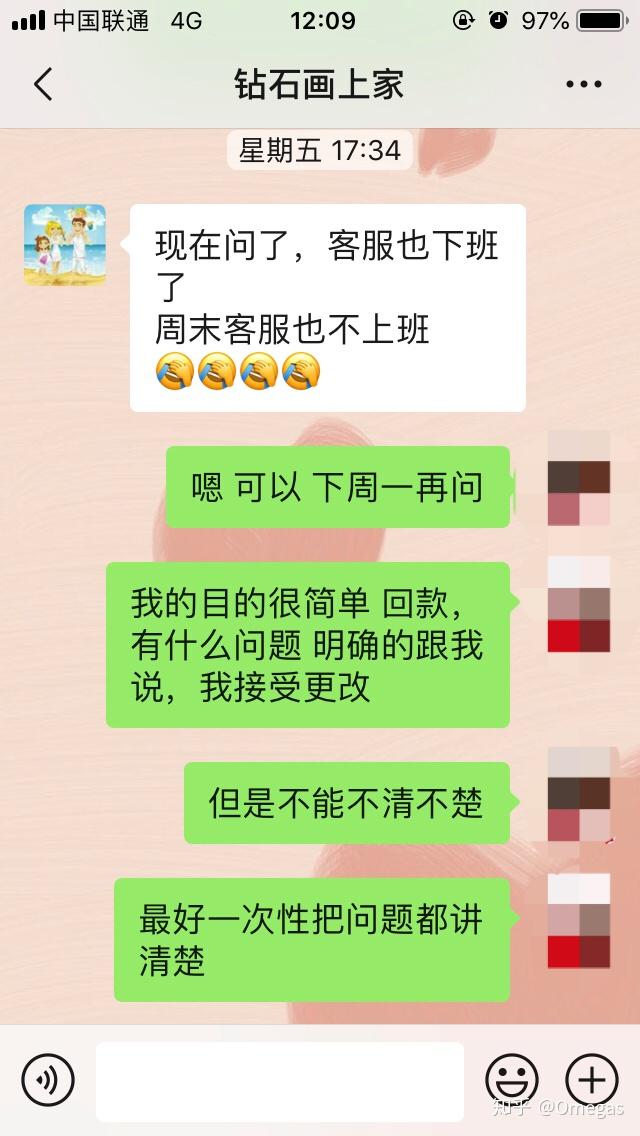Open the plus attachment menu

(x=591, y=1080)
